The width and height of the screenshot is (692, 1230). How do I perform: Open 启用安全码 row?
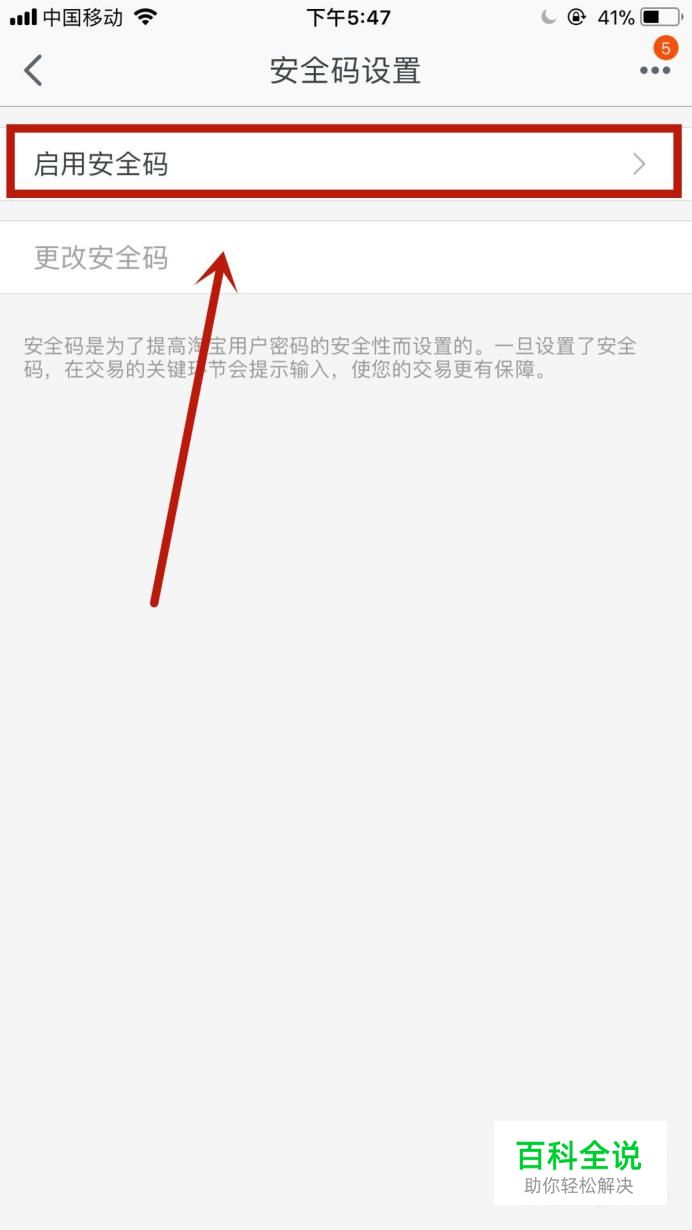point(345,163)
